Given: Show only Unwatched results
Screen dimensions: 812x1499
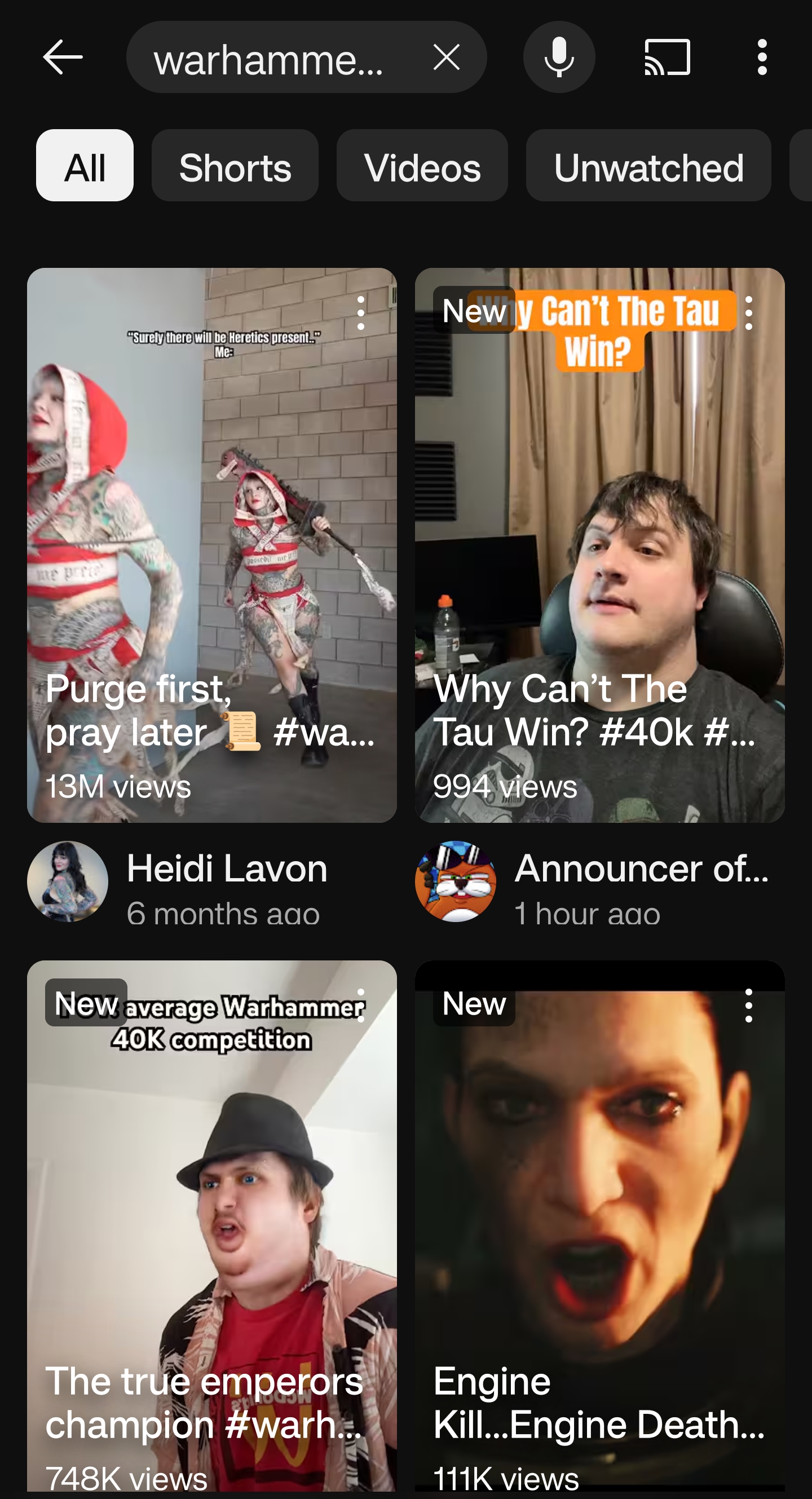Looking at the screenshot, I should (648, 165).
